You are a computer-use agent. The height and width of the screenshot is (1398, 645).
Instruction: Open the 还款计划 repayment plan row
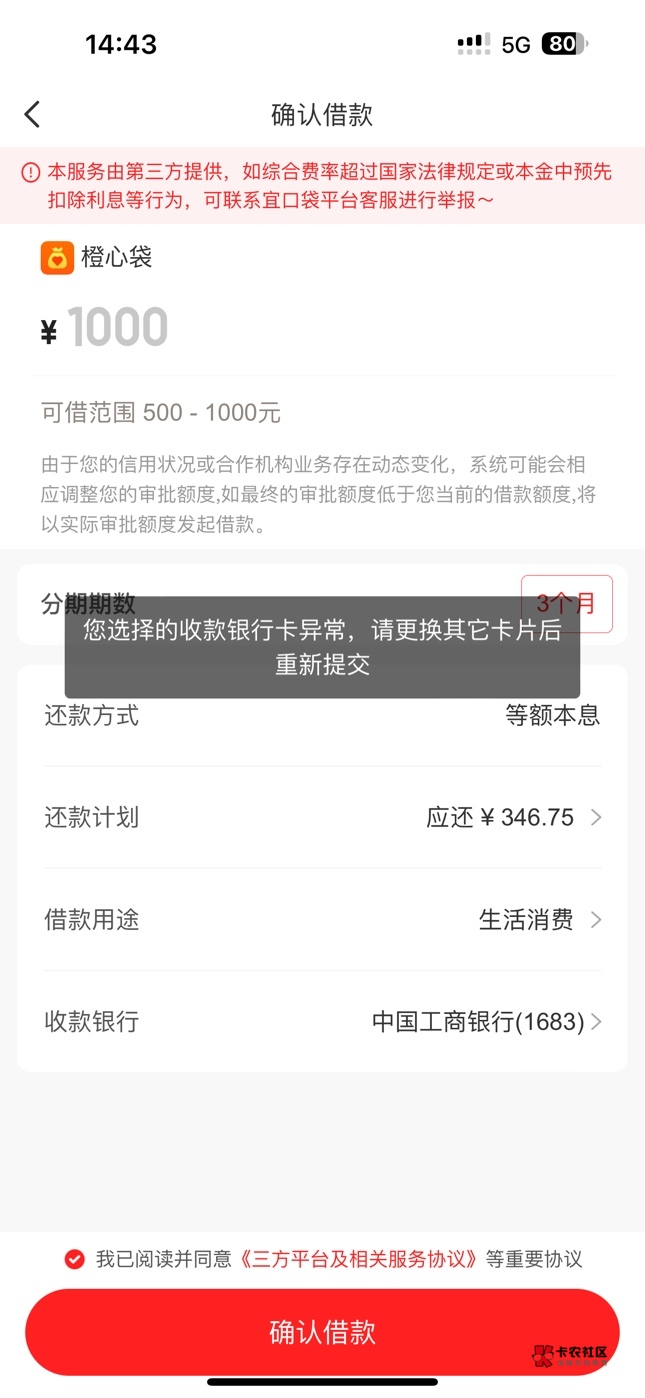coord(322,818)
